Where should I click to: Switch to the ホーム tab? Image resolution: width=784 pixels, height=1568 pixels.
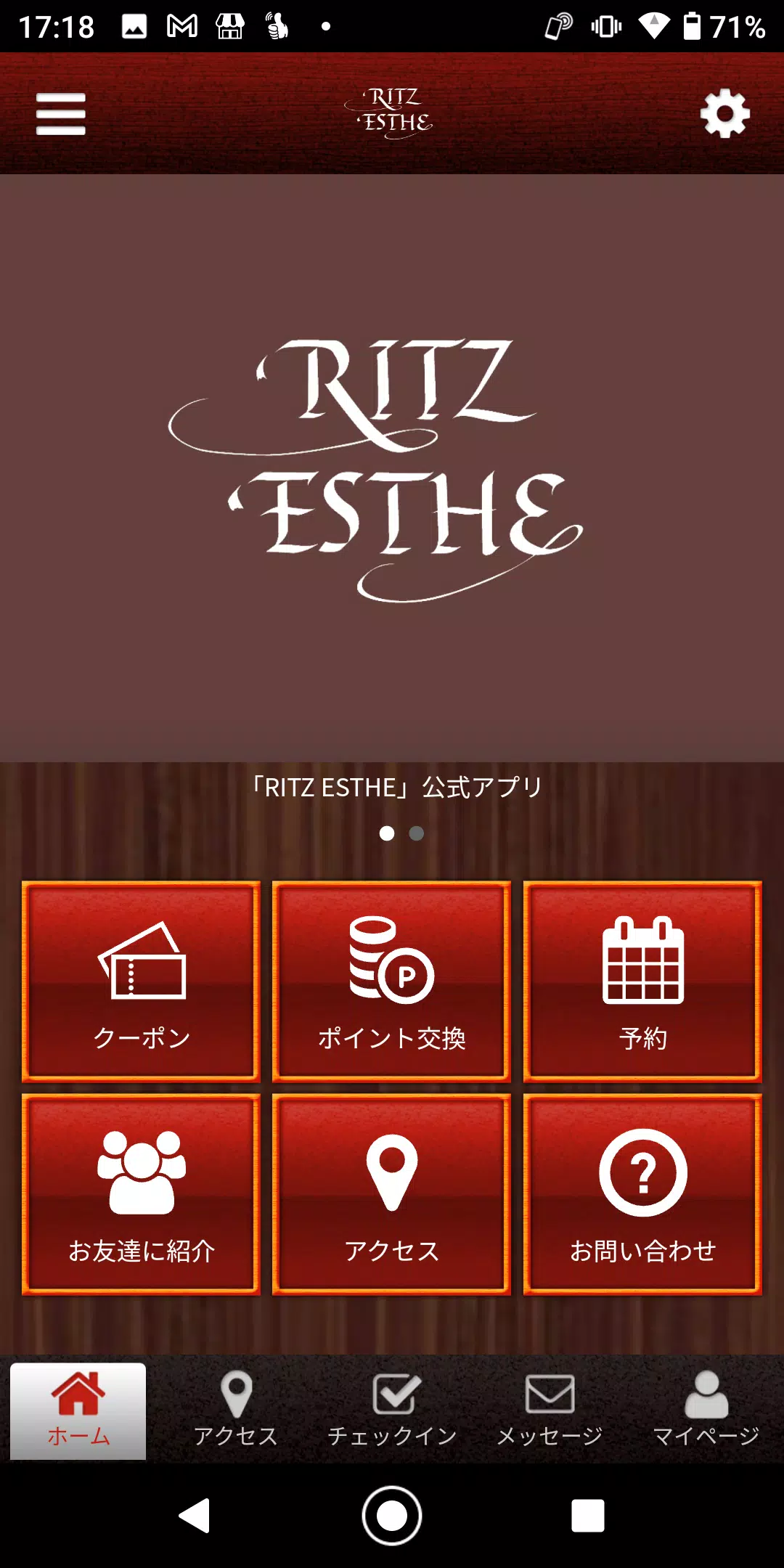(x=78, y=1410)
